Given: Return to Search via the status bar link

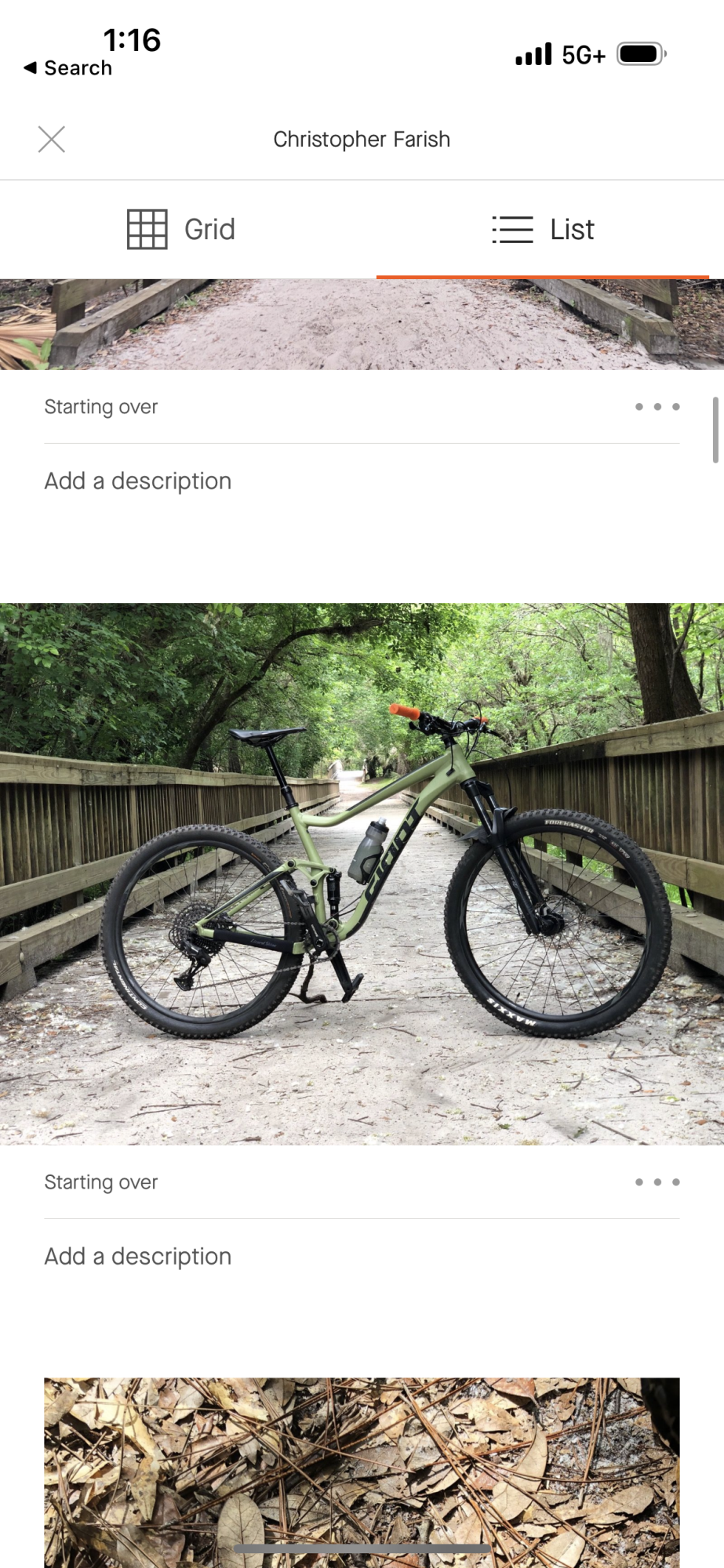Looking at the screenshot, I should click(x=69, y=68).
